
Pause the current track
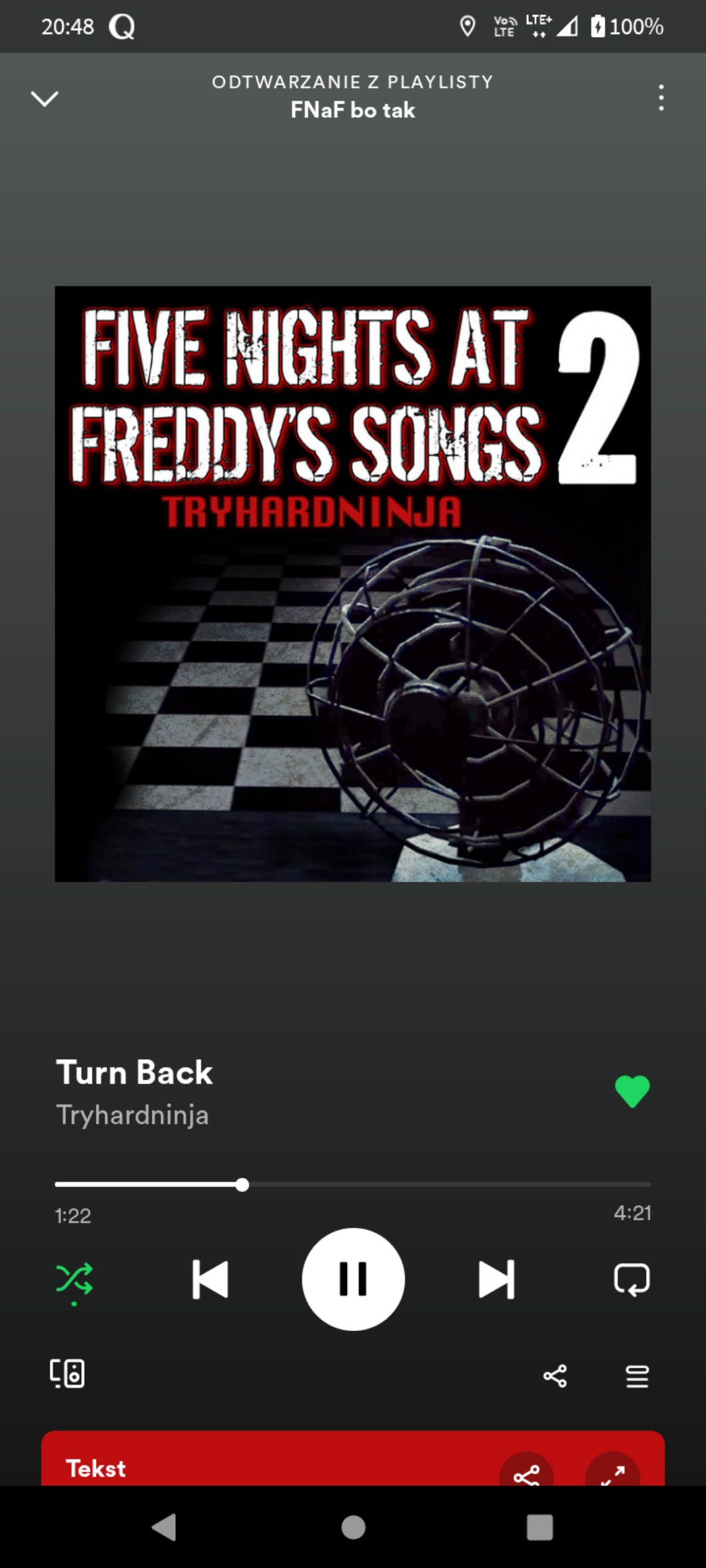[353, 1279]
